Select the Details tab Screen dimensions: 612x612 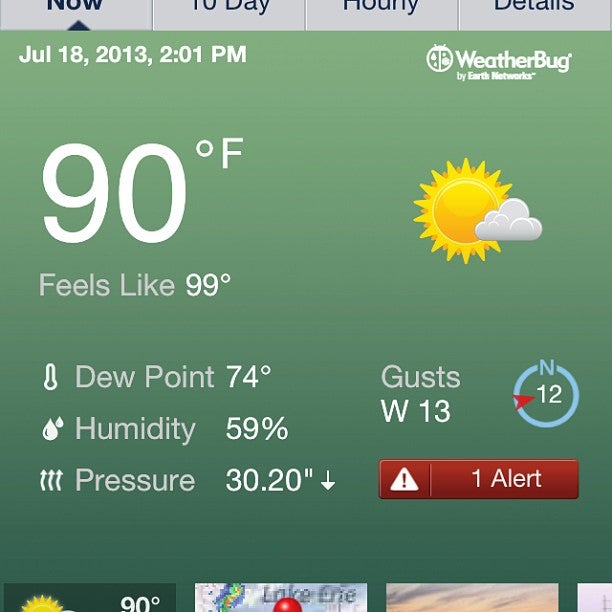coord(534,10)
